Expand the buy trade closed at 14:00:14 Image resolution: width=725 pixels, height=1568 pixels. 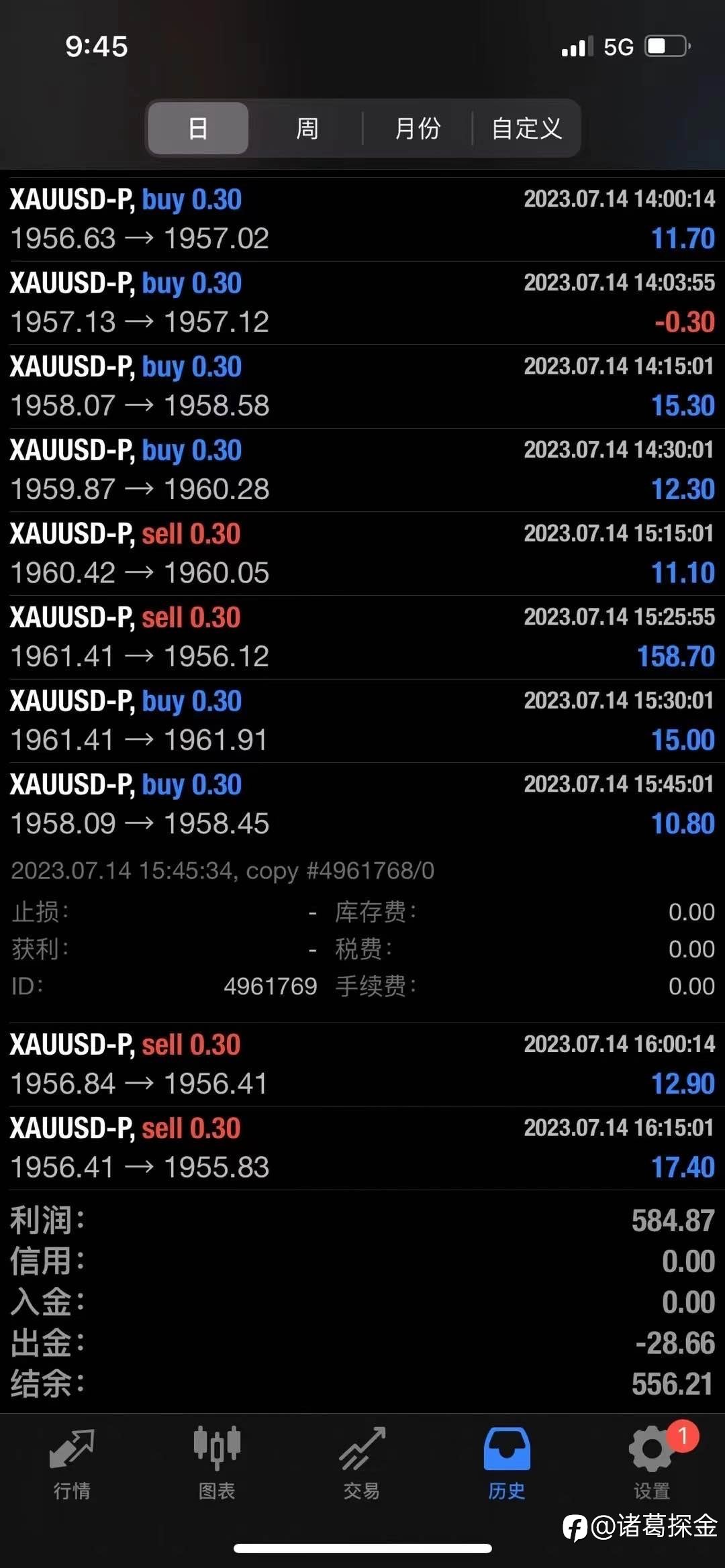click(362, 219)
